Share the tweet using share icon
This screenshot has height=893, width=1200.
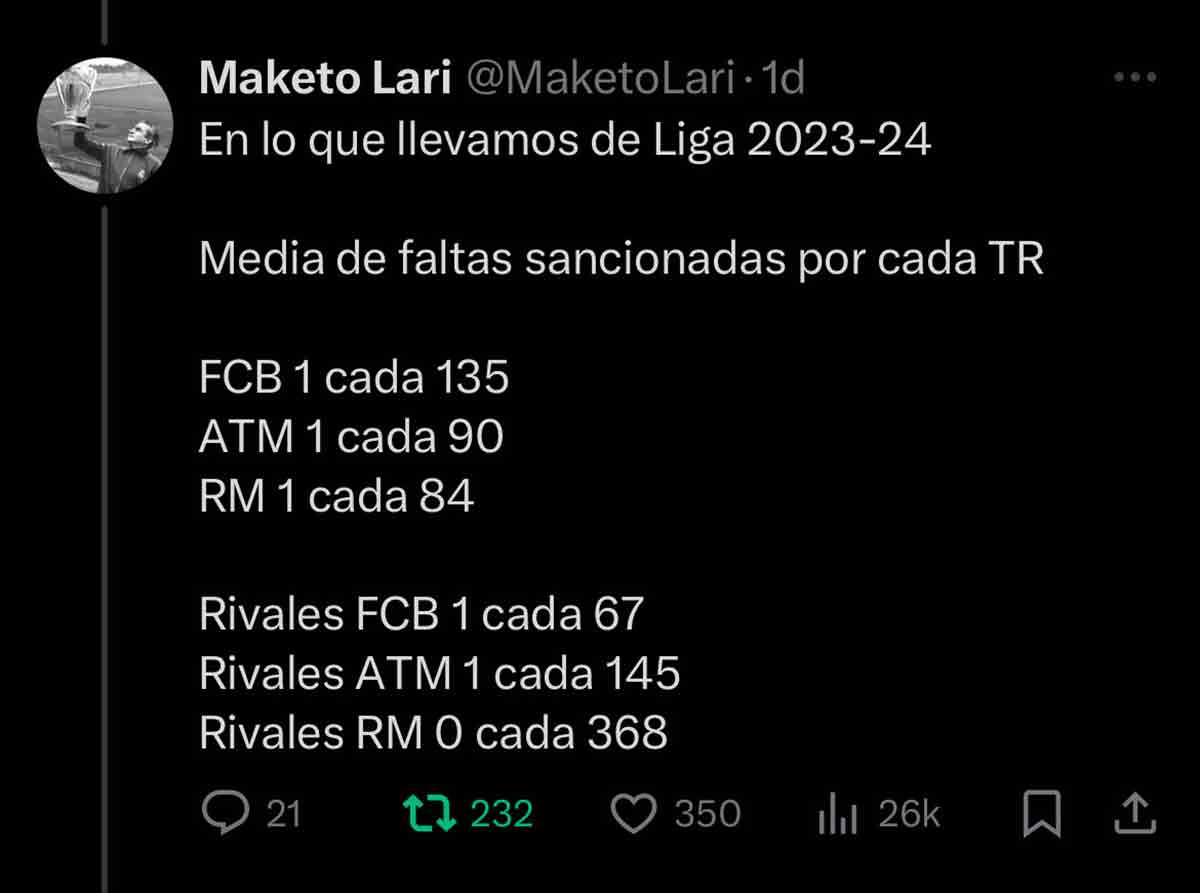pyautogui.click(x=1135, y=814)
